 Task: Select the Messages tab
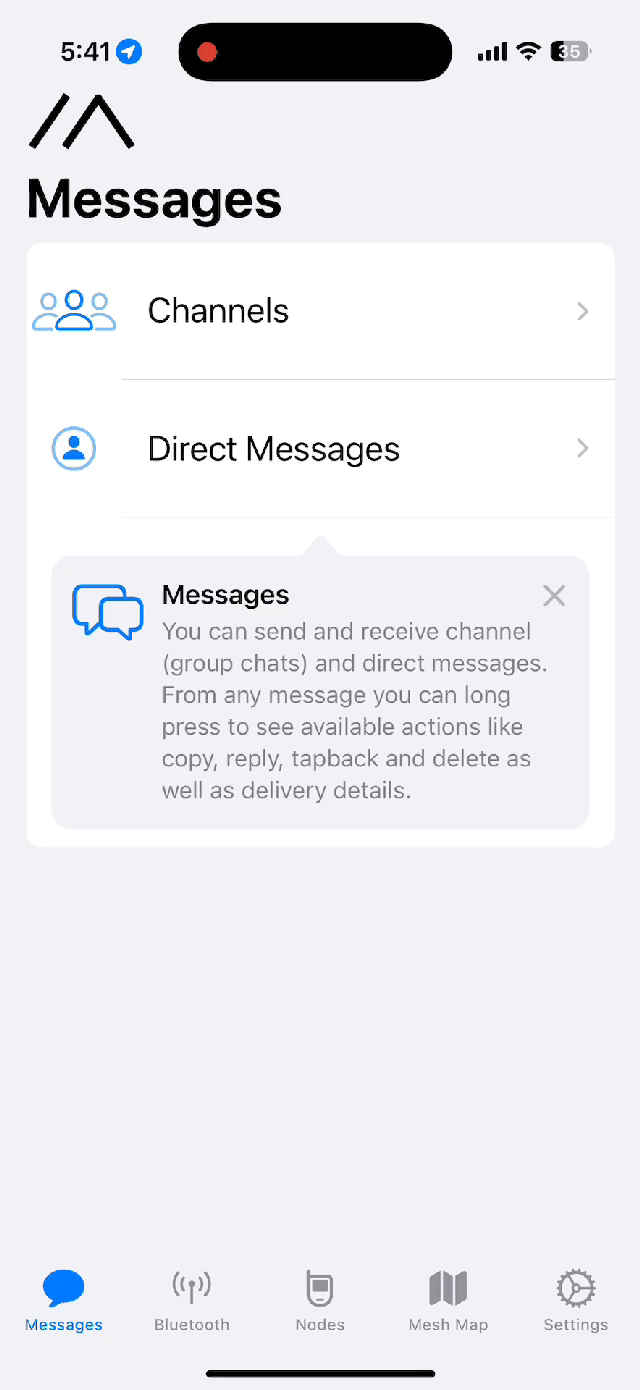(x=64, y=1301)
